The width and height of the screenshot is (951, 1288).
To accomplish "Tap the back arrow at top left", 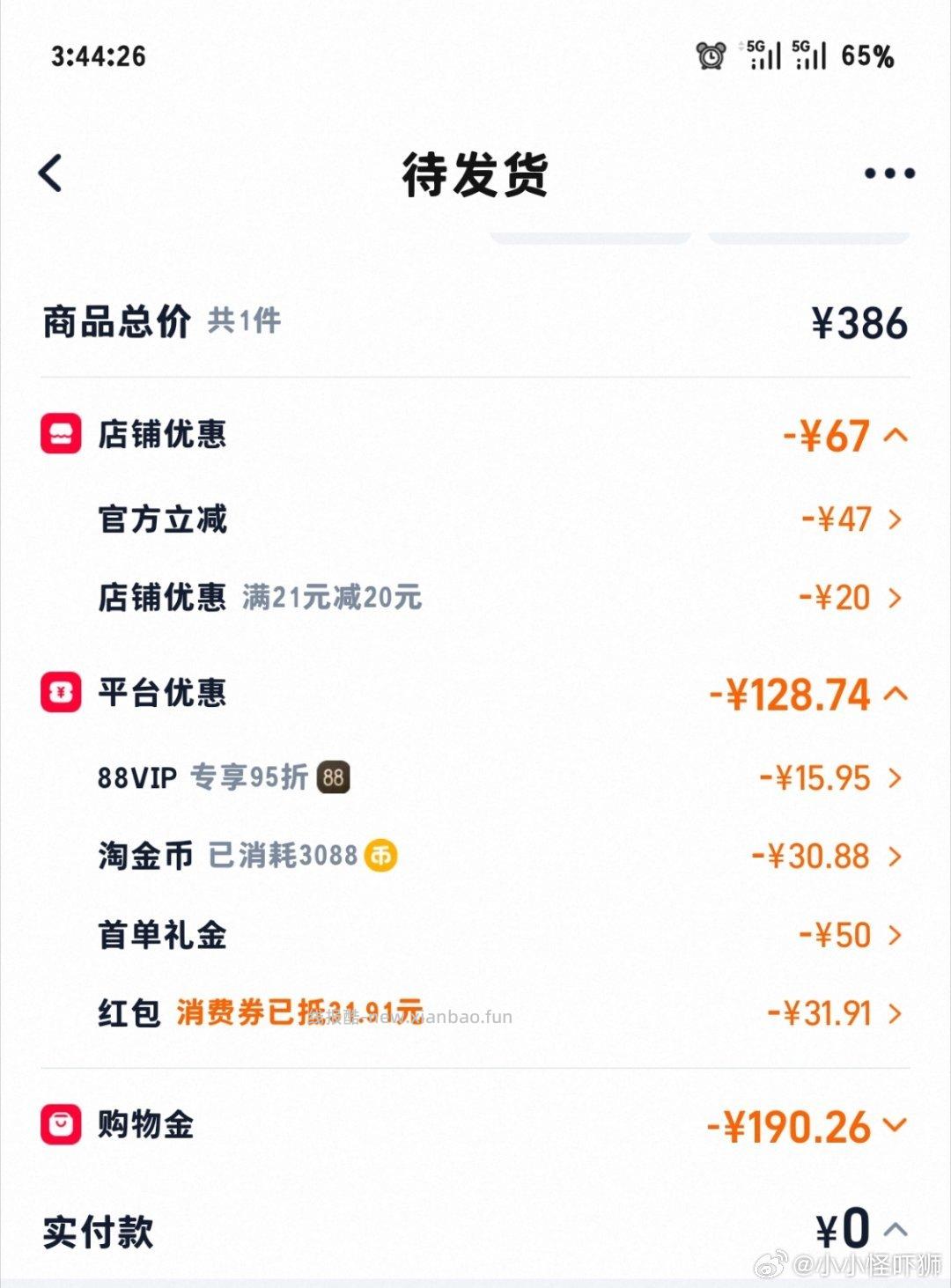I will [x=50, y=172].
